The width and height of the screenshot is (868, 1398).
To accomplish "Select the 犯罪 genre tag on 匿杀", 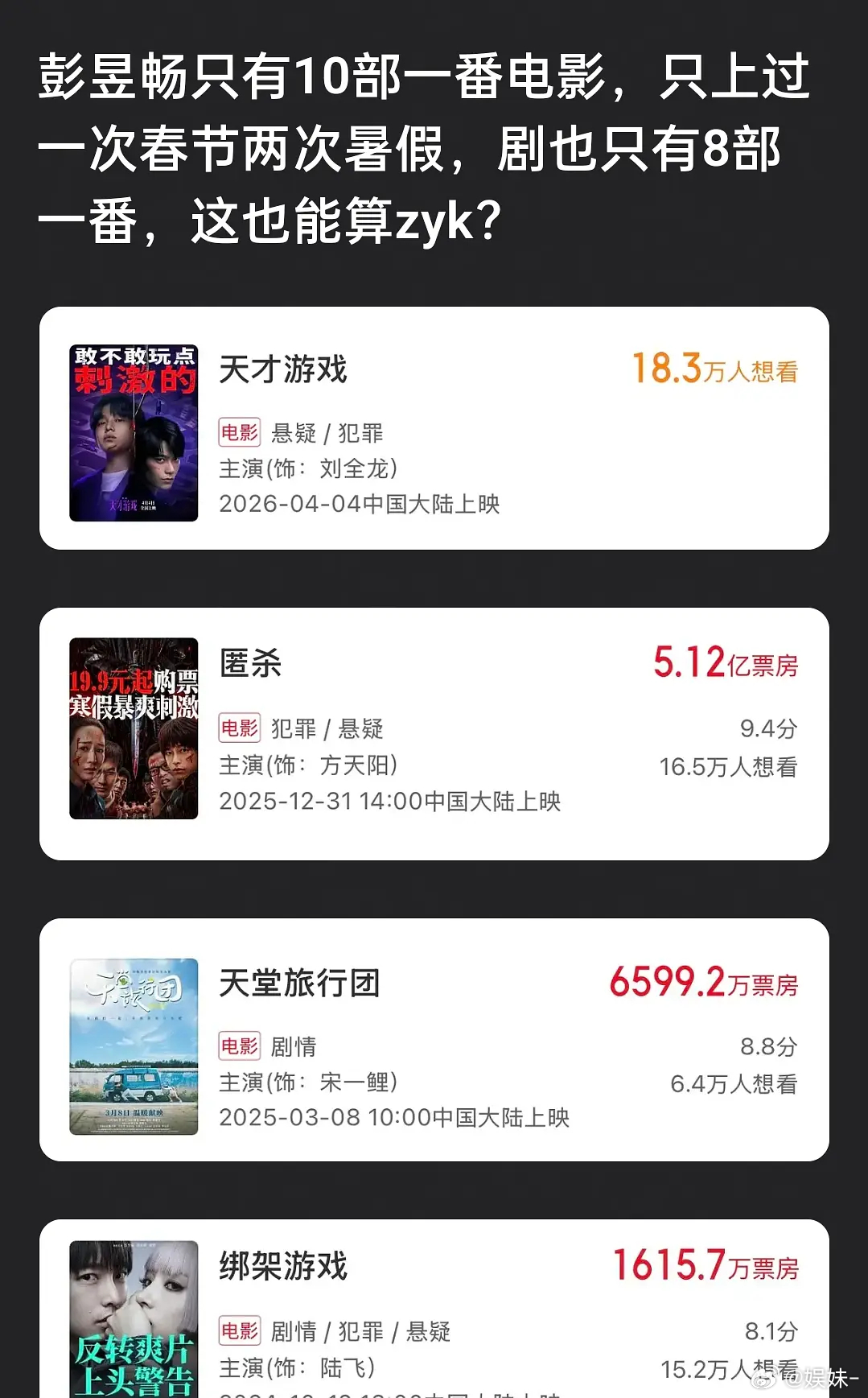I will (290, 729).
